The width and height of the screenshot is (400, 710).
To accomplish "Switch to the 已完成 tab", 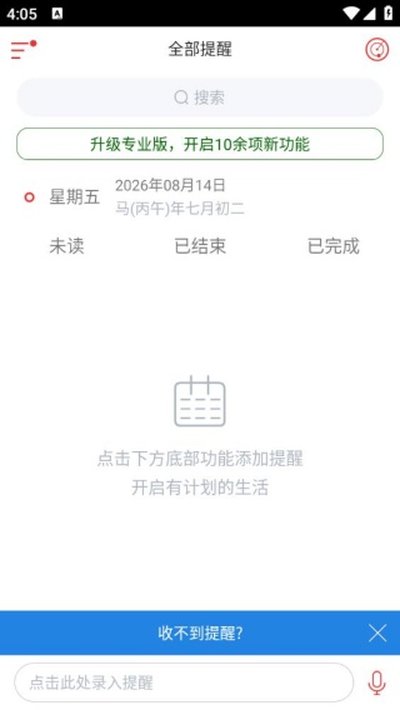I will [333, 246].
